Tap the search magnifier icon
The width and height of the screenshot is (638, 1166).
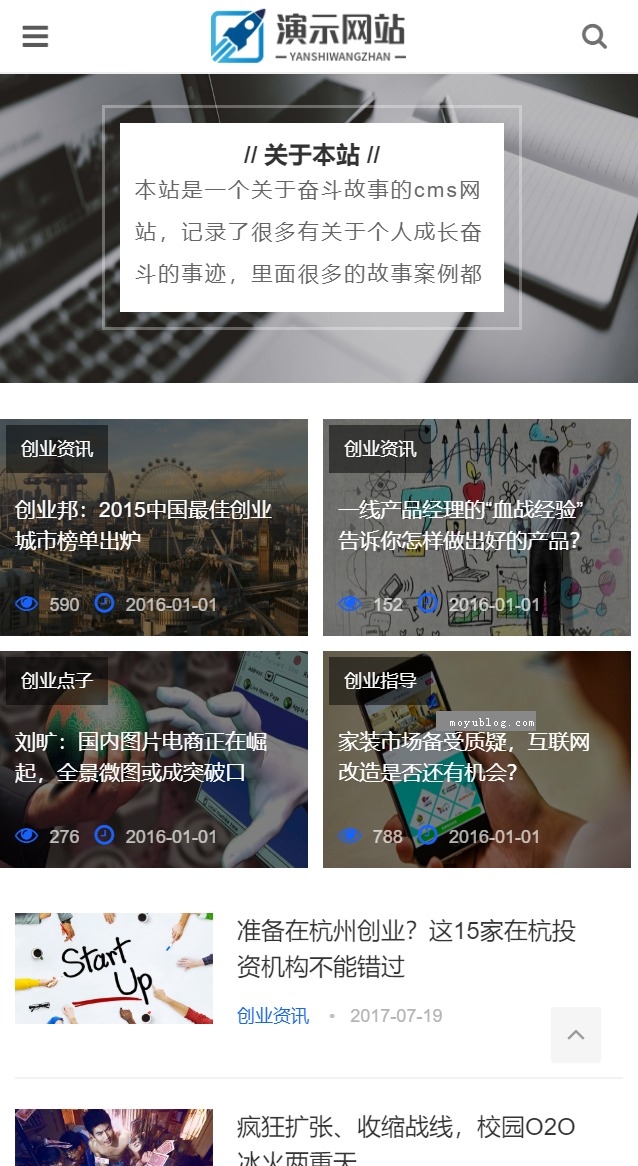coord(594,36)
